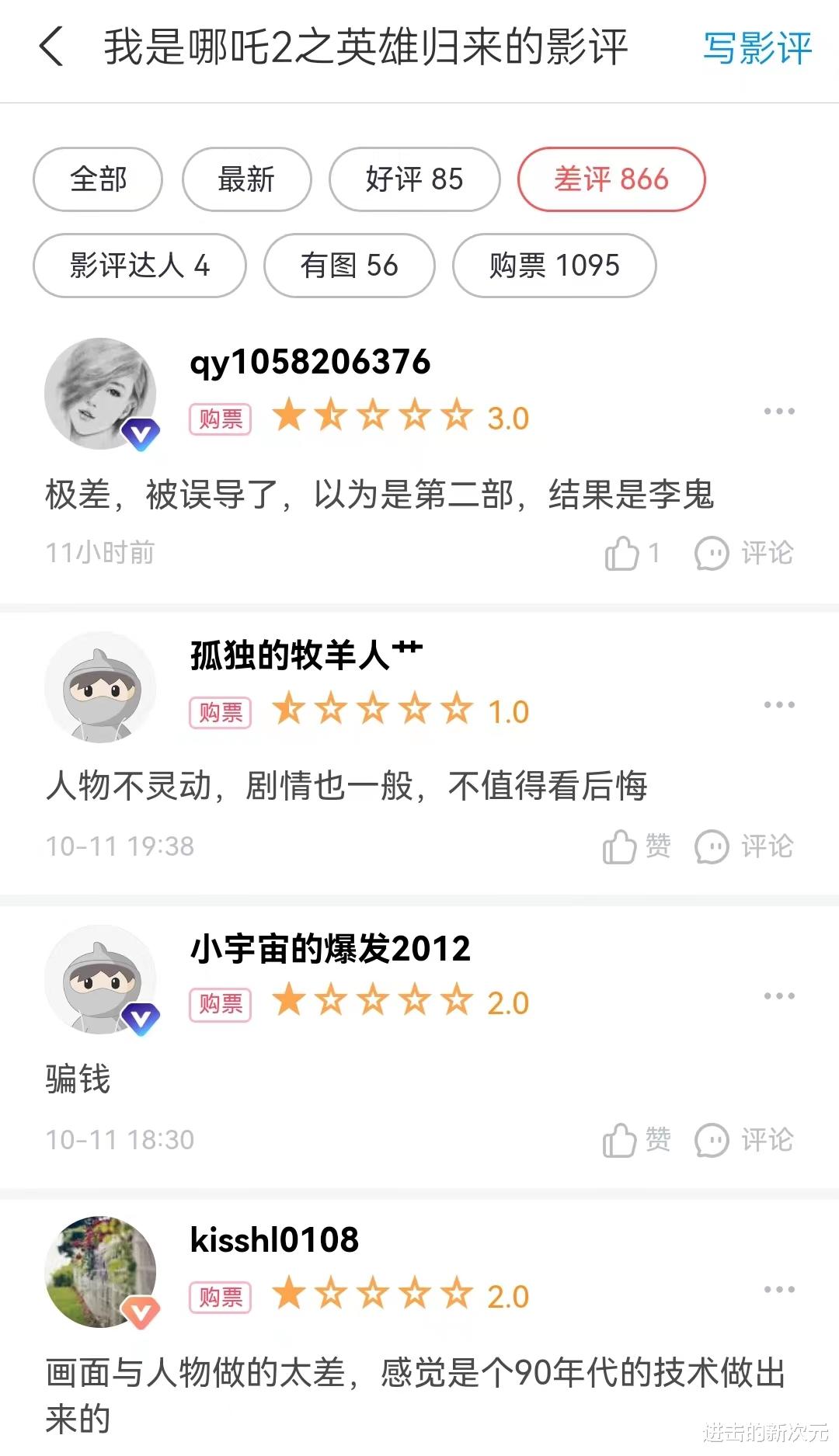This screenshot has width=839, height=1456.
Task: Comment on 孤独的牧羊人's review
Action: pos(743,846)
